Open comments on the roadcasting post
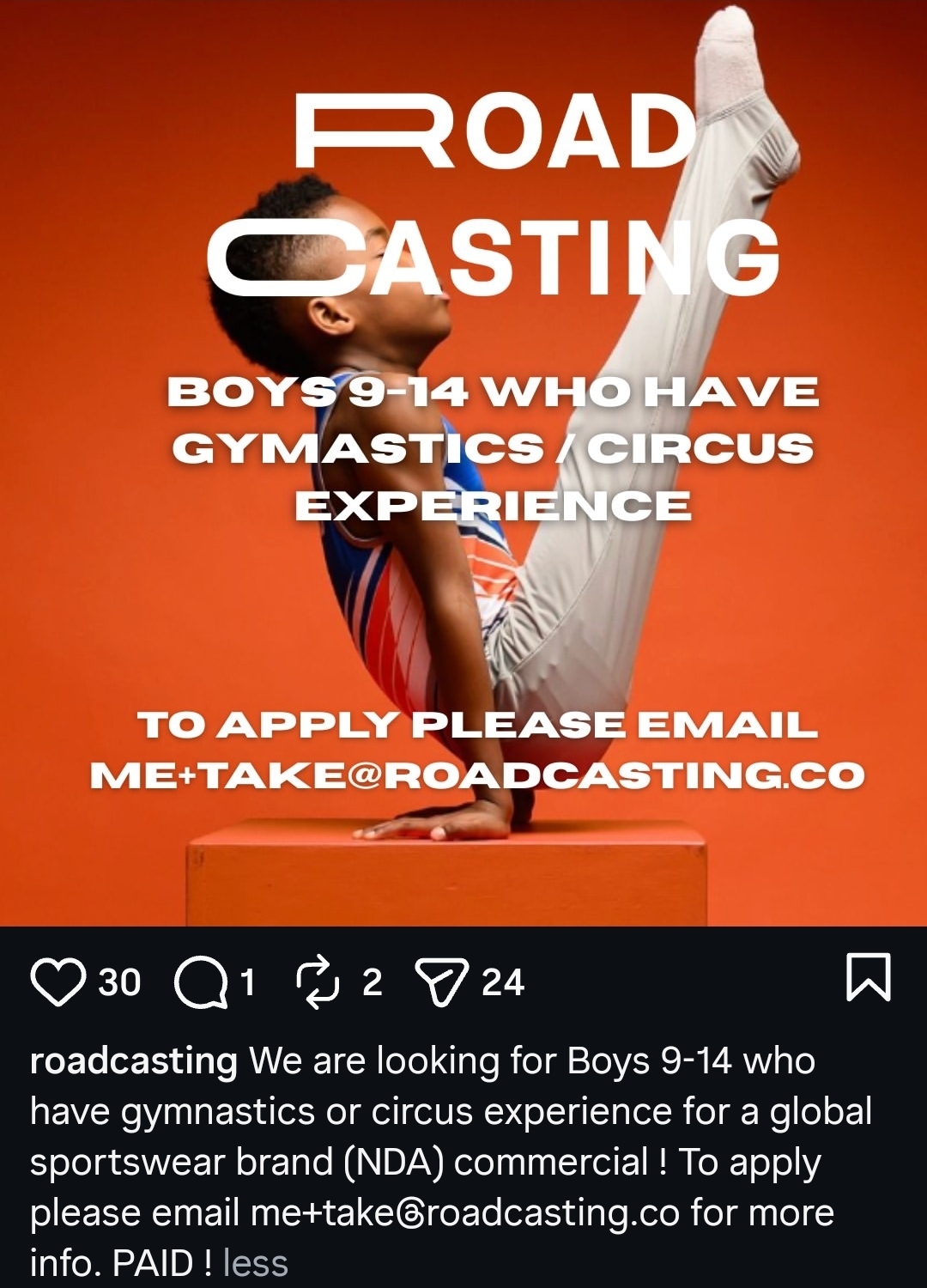927x1288 pixels. 201,981
